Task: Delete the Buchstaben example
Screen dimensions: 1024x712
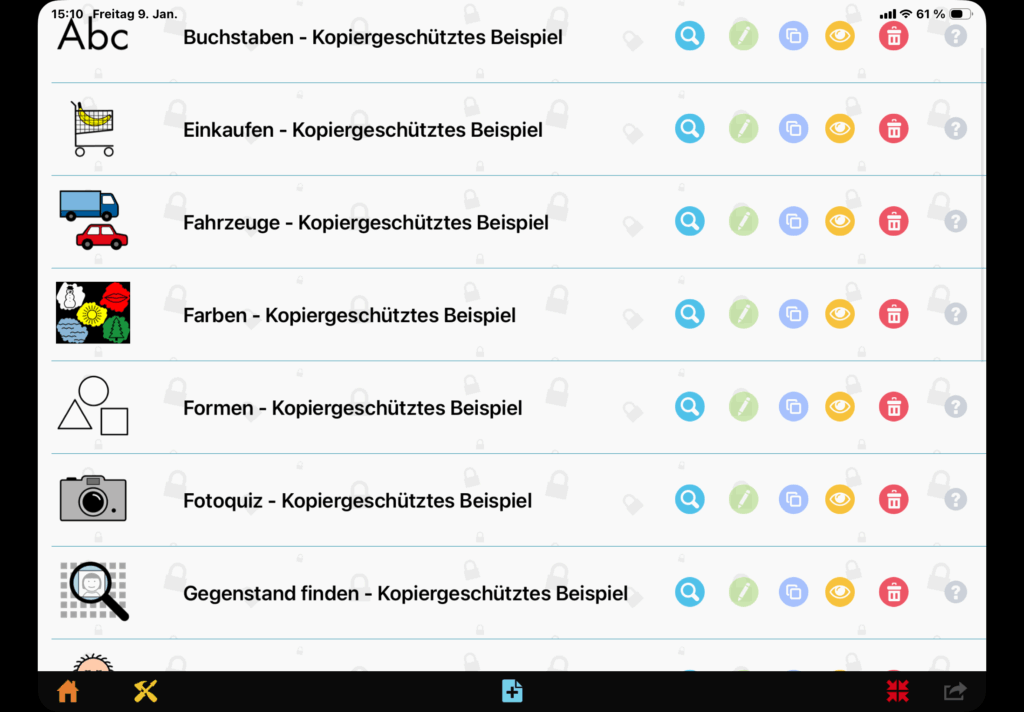Action: (x=893, y=37)
